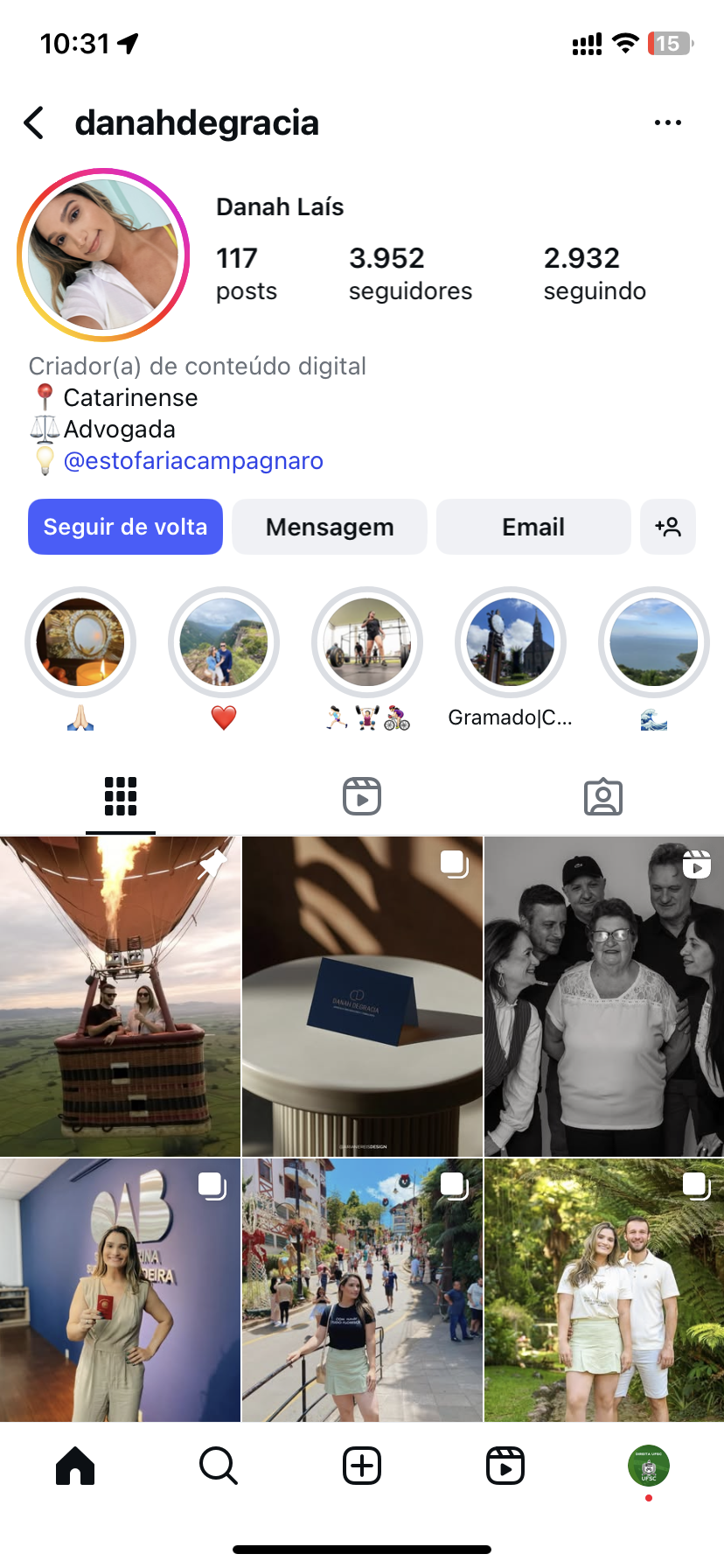Tap the Email contact button
724x1568 pixels.
pyautogui.click(x=533, y=527)
